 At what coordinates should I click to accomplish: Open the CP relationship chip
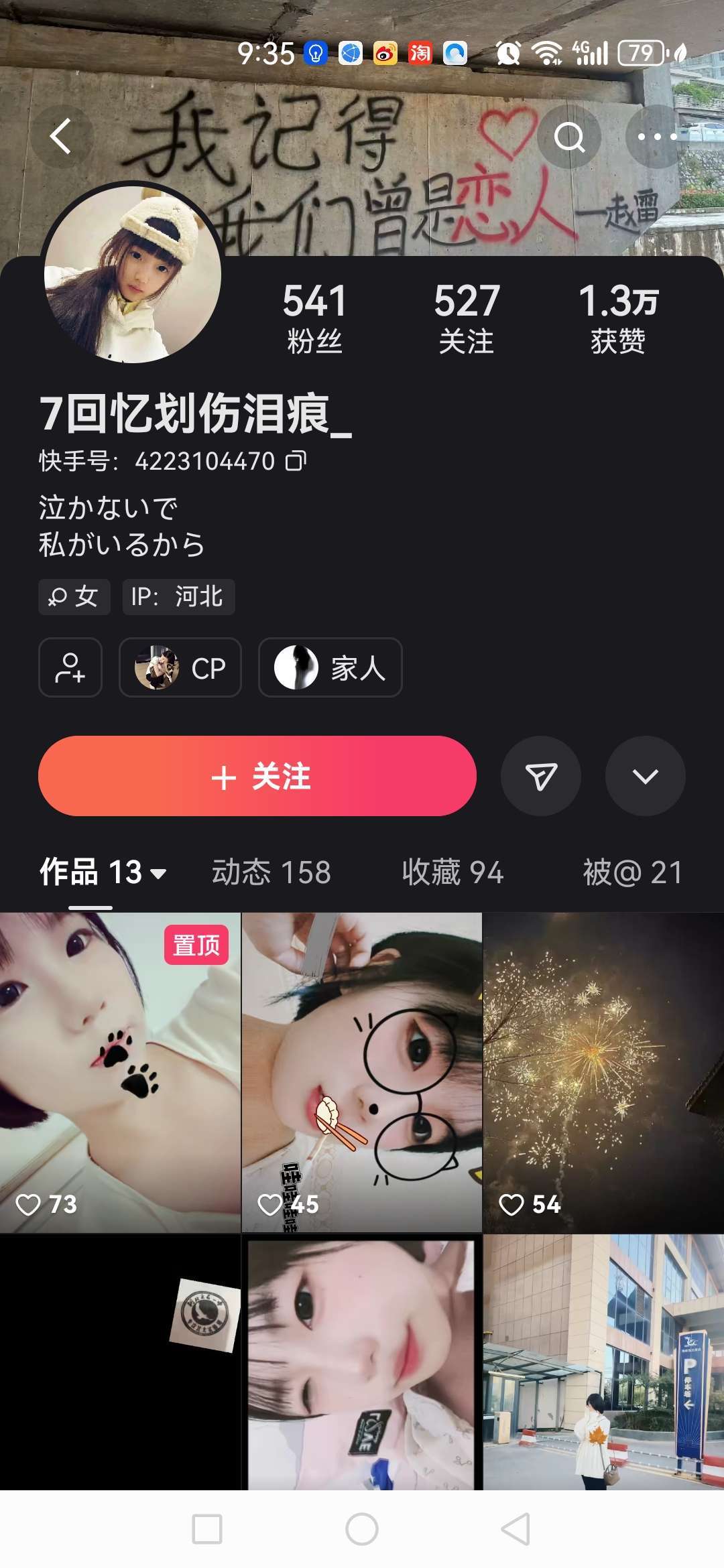(180, 667)
